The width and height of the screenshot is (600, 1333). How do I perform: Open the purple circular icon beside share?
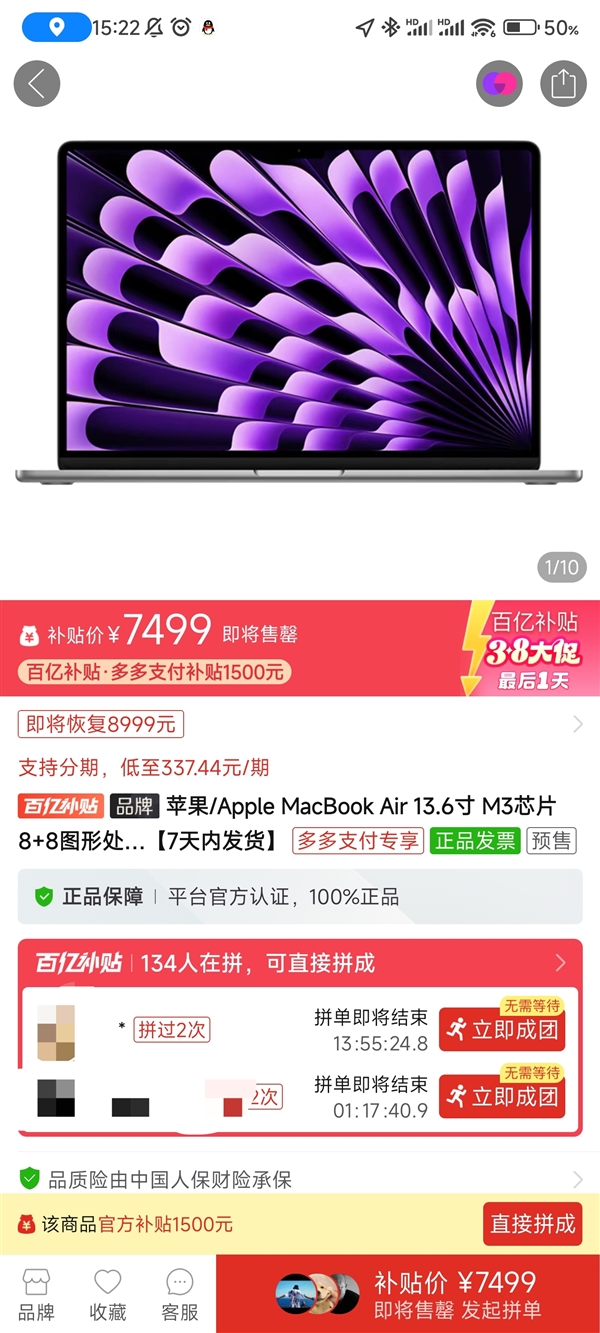[x=499, y=84]
